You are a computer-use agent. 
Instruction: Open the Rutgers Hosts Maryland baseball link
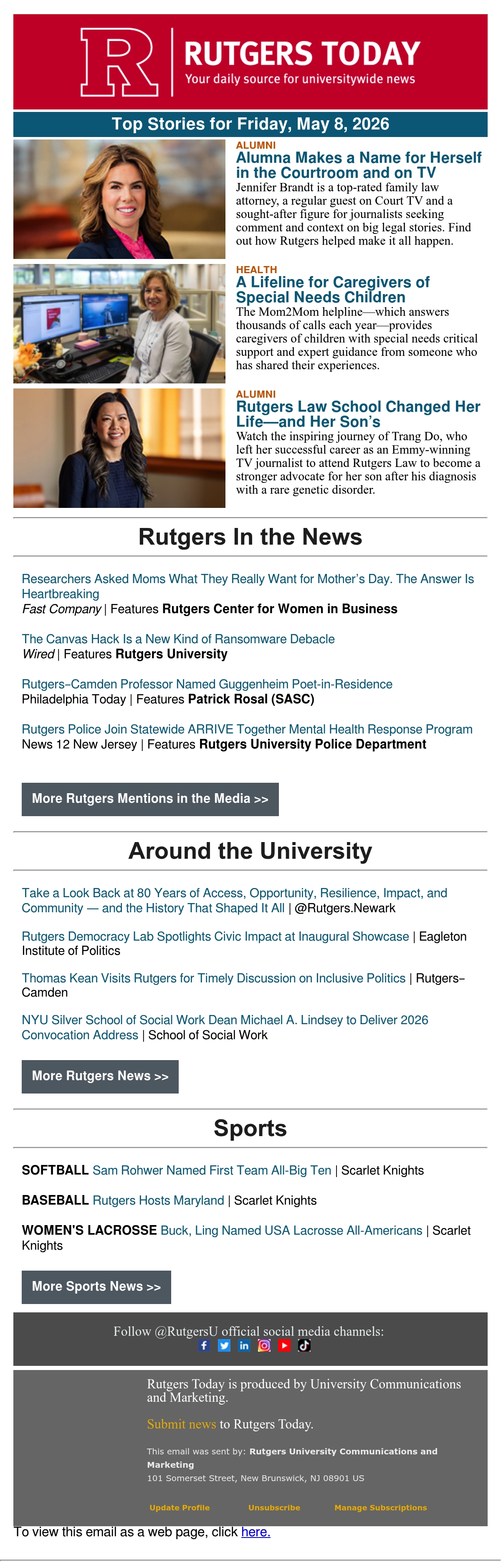coord(158,1200)
